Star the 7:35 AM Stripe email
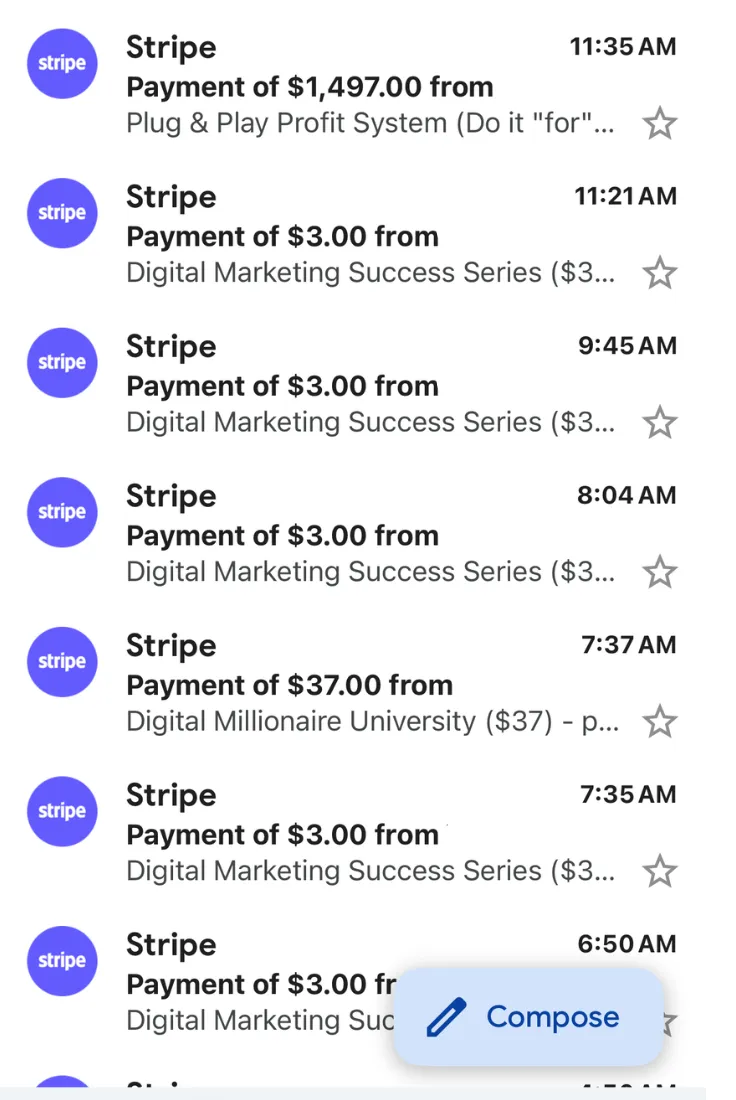736x1100 pixels. [x=659, y=871]
